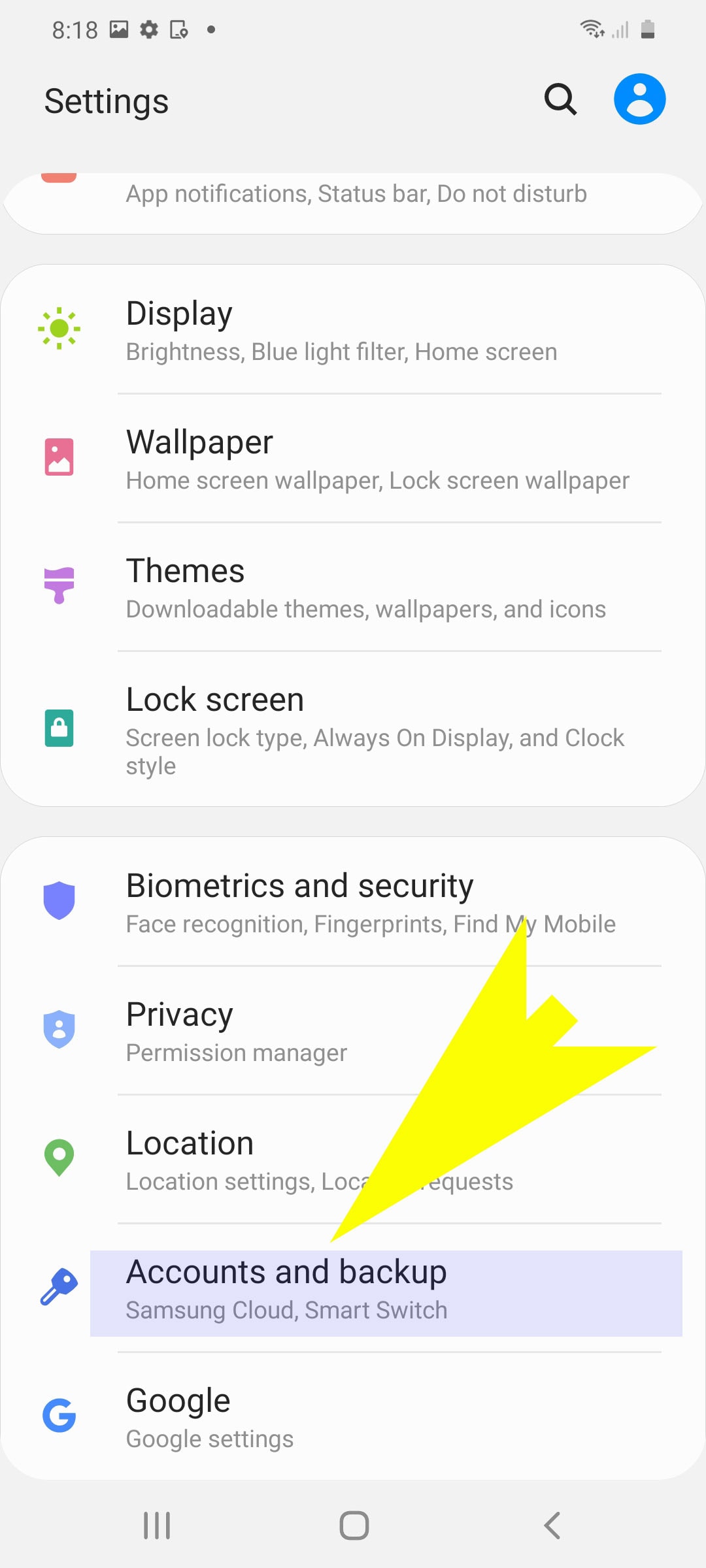Tap the Wallpaper picture icon

click(59, 456)
